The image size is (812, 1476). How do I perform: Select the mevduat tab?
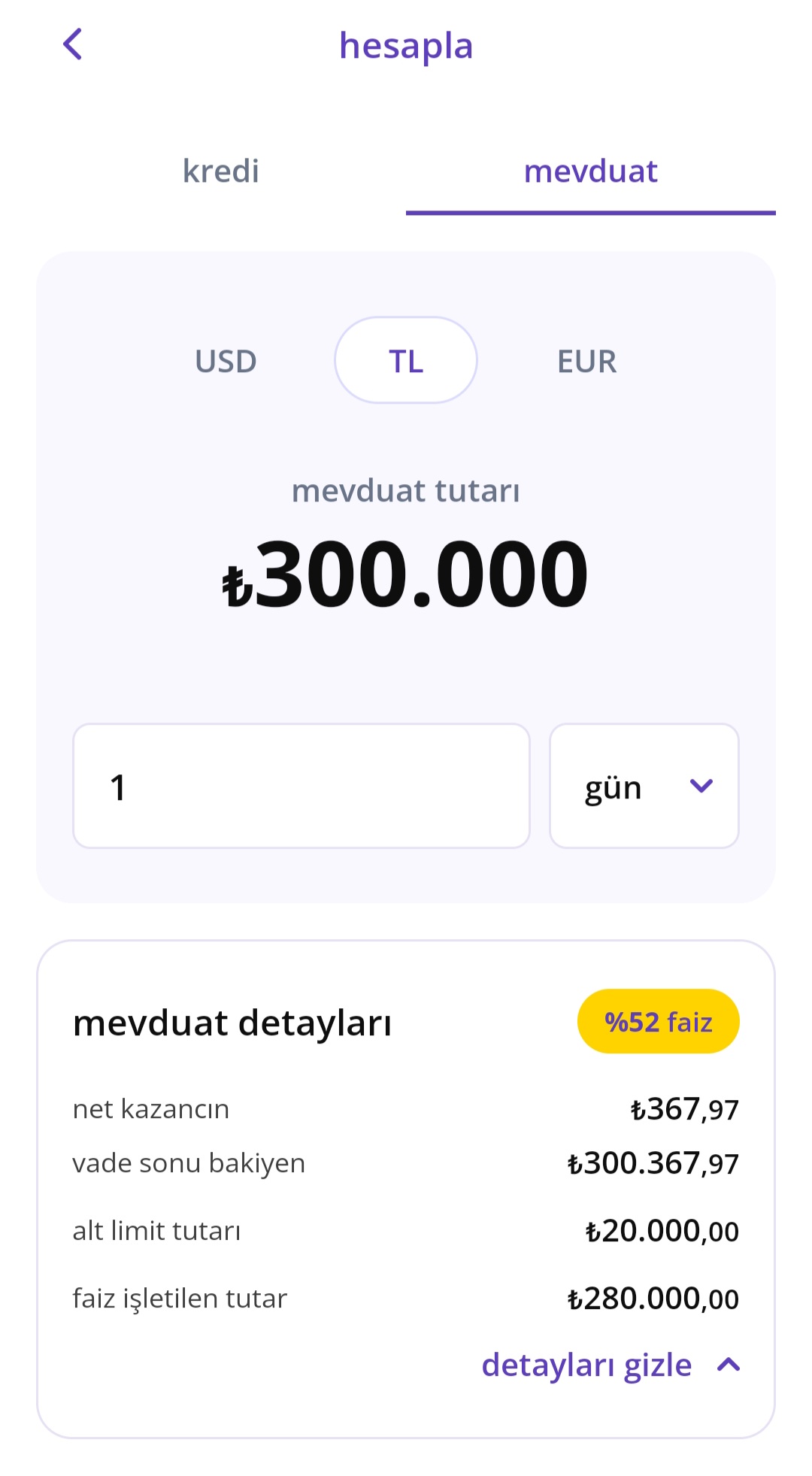click(x=591, y=171)
